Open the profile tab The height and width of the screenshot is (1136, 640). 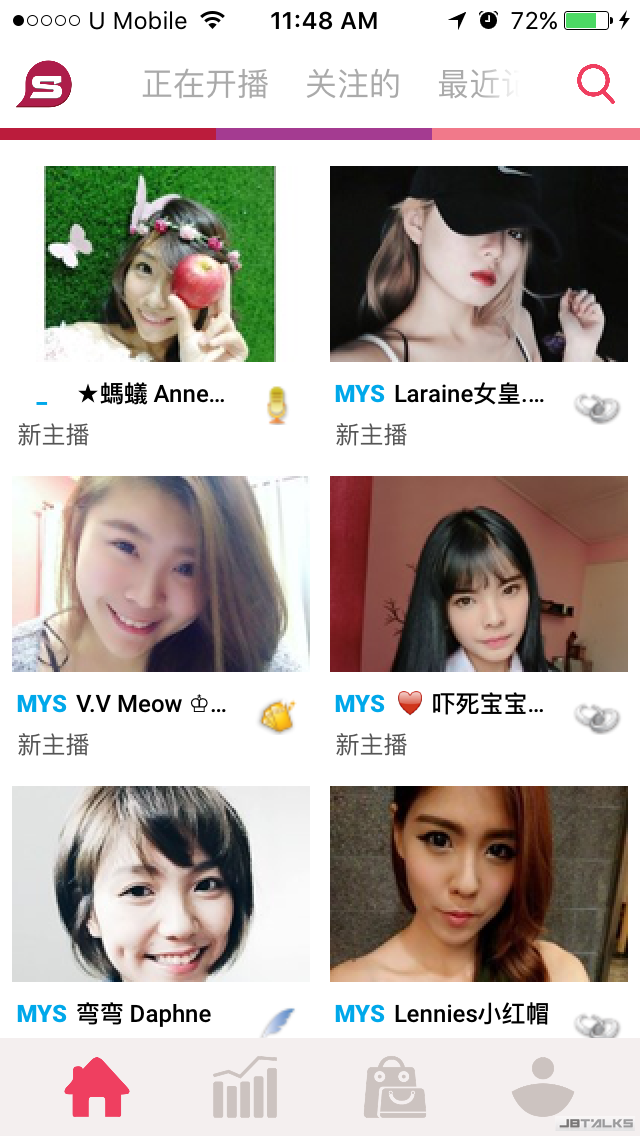coord(543,1087)
